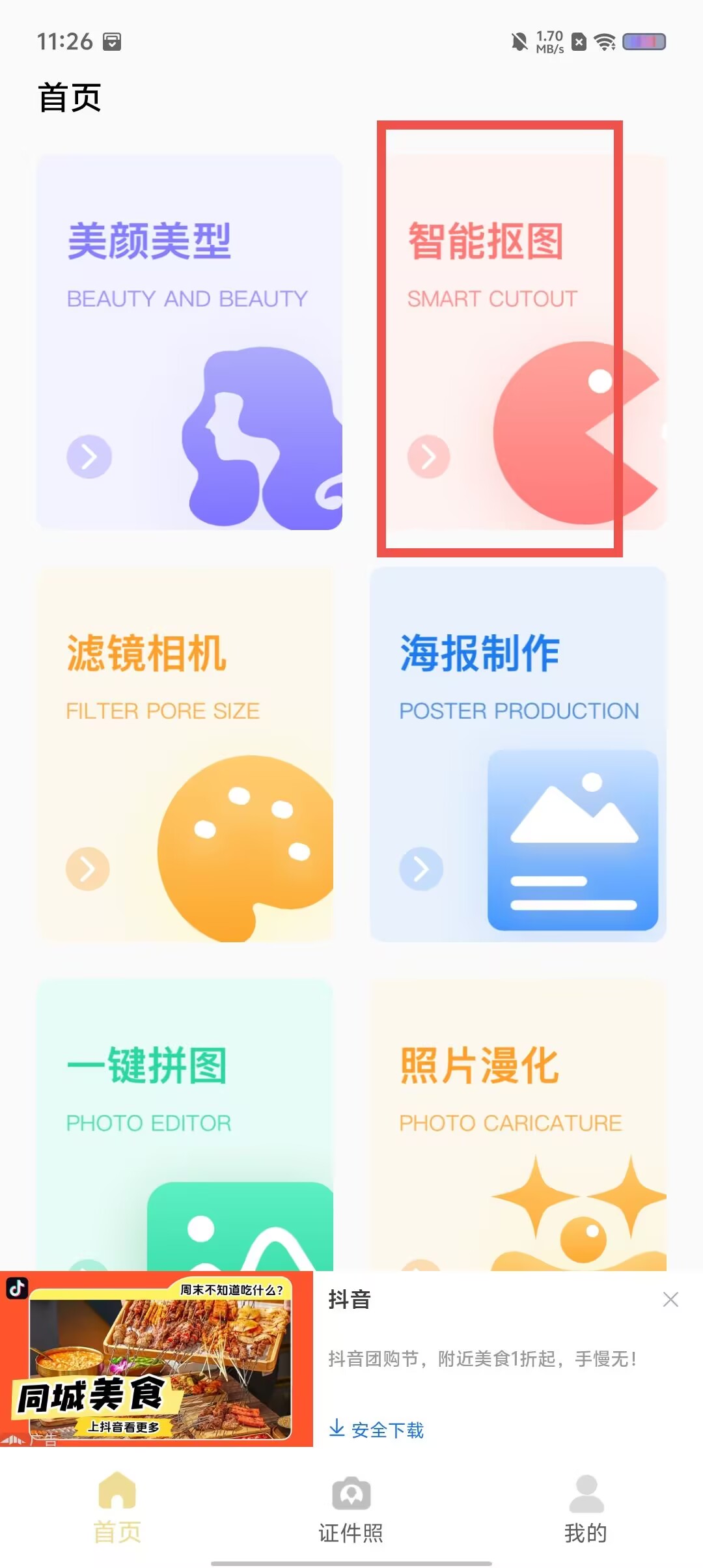Open the 一键拼图 photo editor card
Viewport: 703px width, 1568px height.
pos(185,1125)
